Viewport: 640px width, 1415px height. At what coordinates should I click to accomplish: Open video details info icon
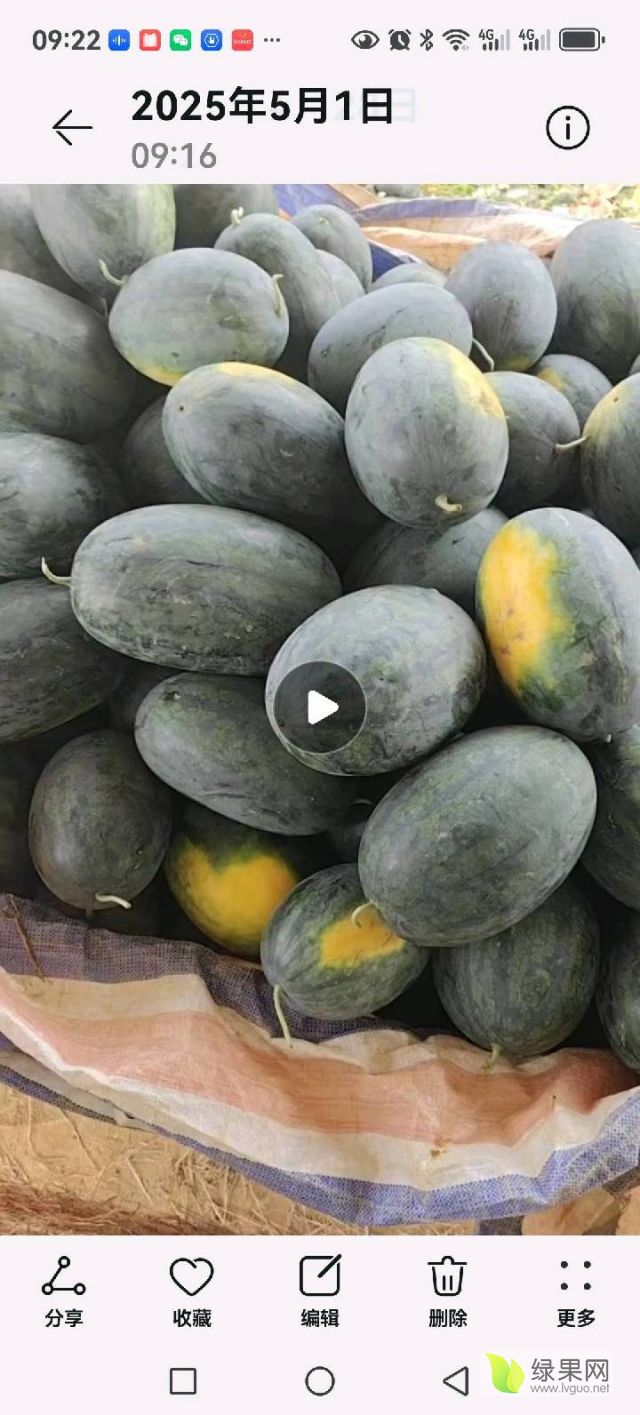(567, 128)
